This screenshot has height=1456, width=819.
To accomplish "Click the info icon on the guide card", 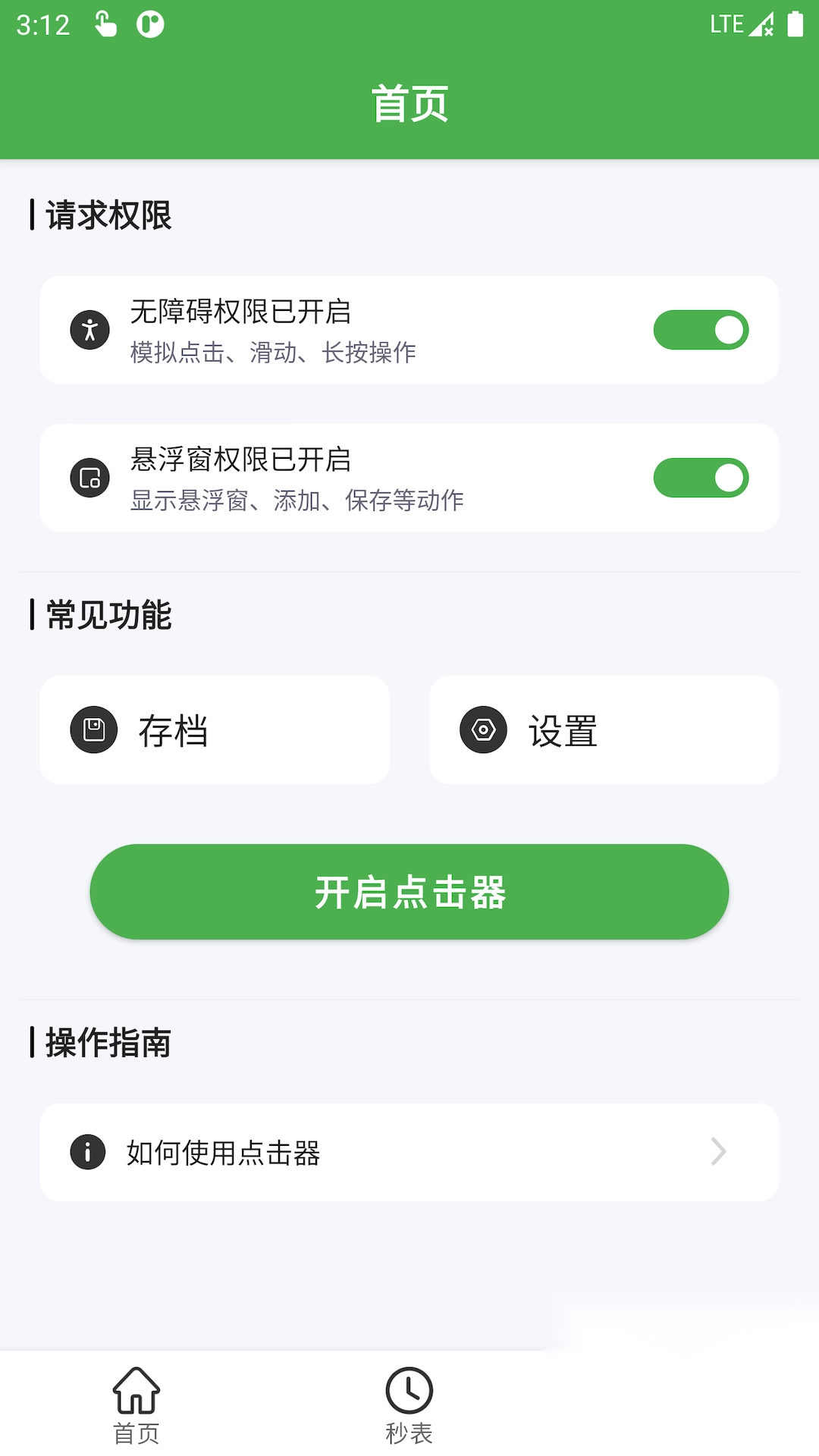I will (87, 1153).
